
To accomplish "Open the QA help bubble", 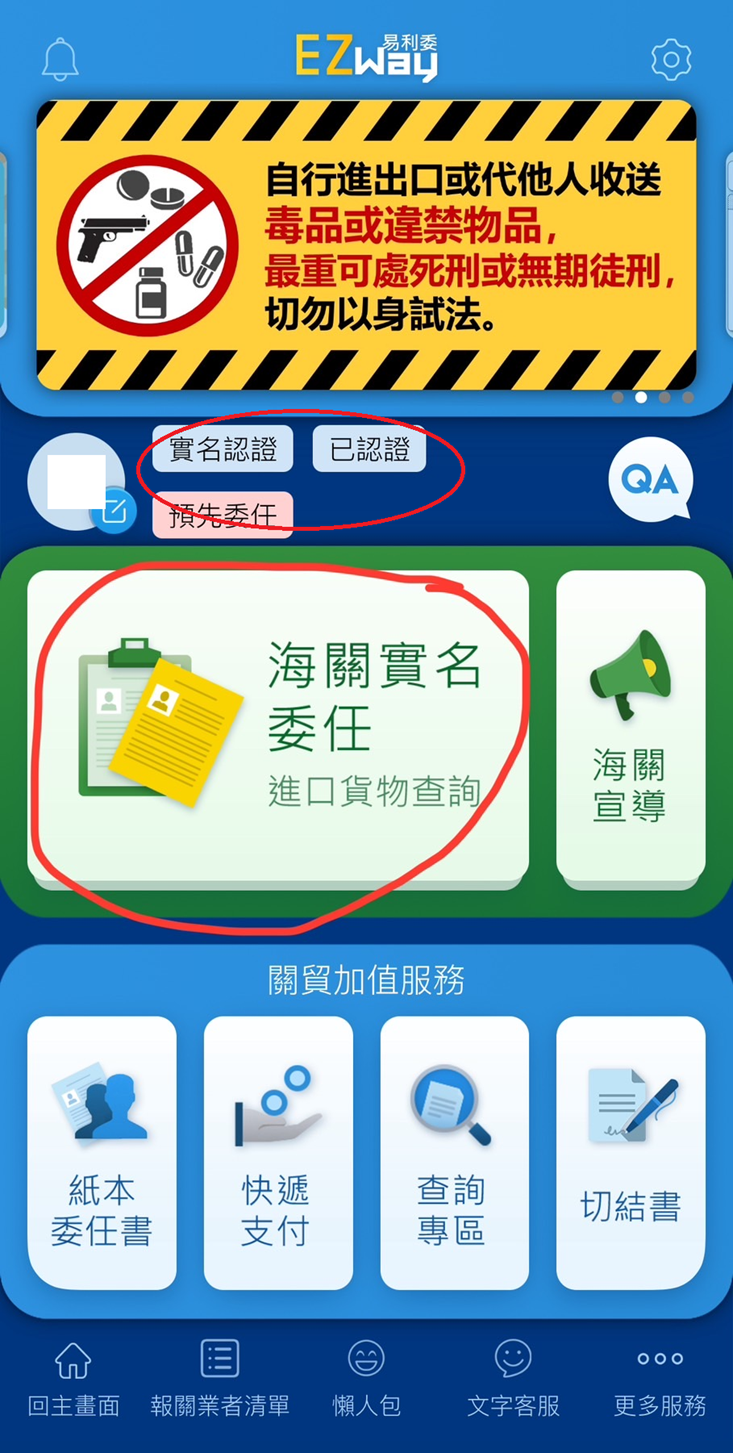I will [650, 480].
